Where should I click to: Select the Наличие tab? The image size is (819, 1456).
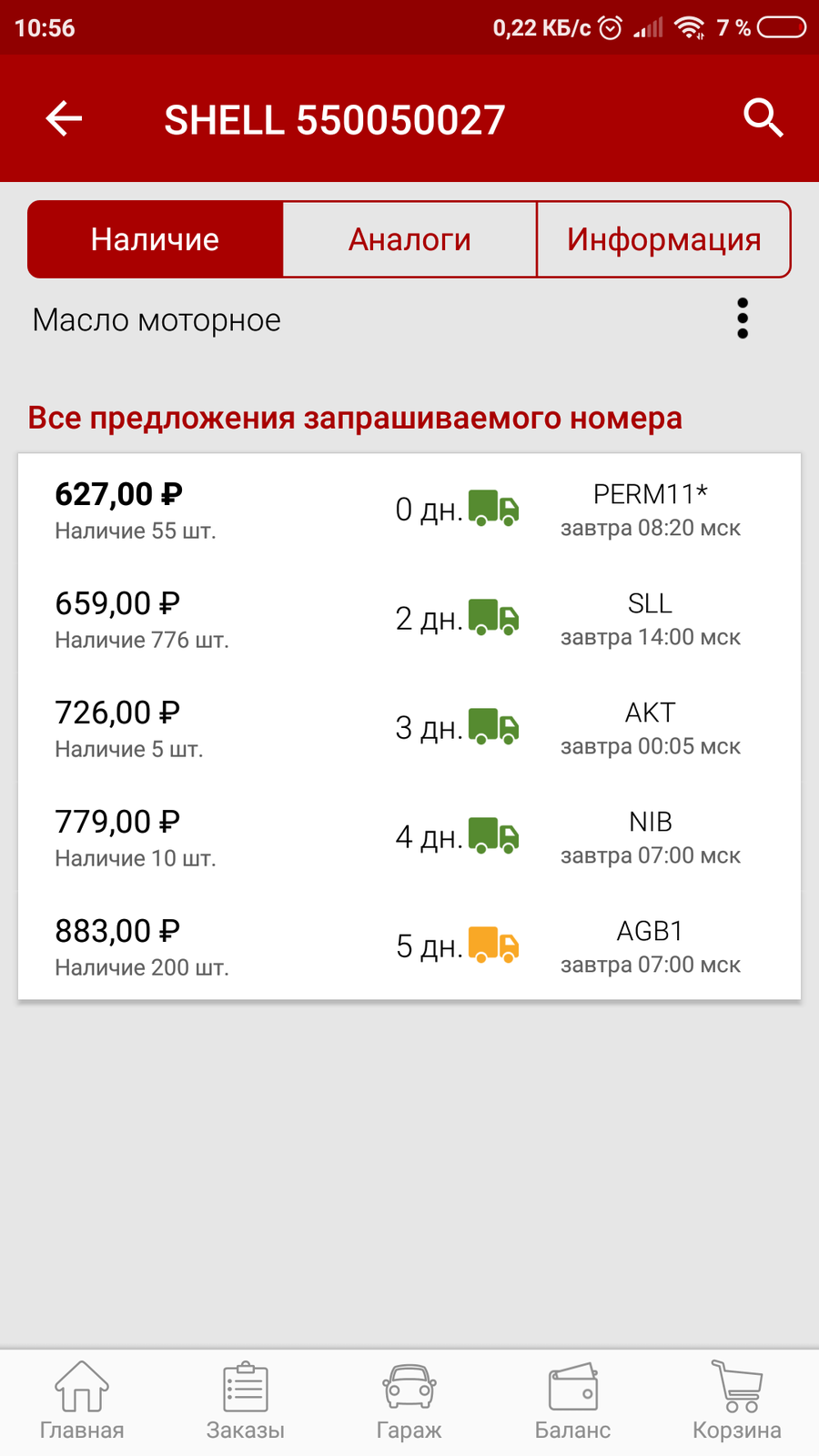click(x=156, y=239)
